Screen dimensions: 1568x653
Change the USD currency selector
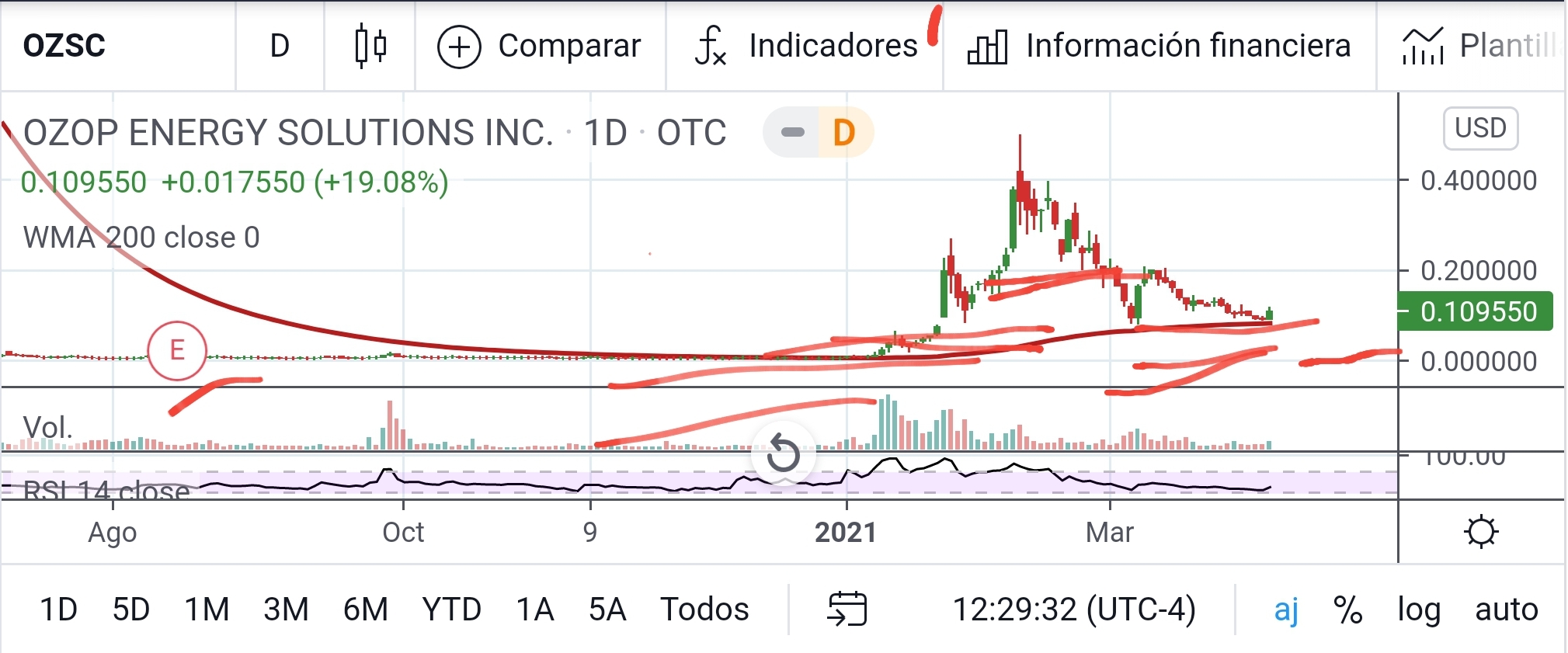pyautogui.click(x=1480, y=128)
